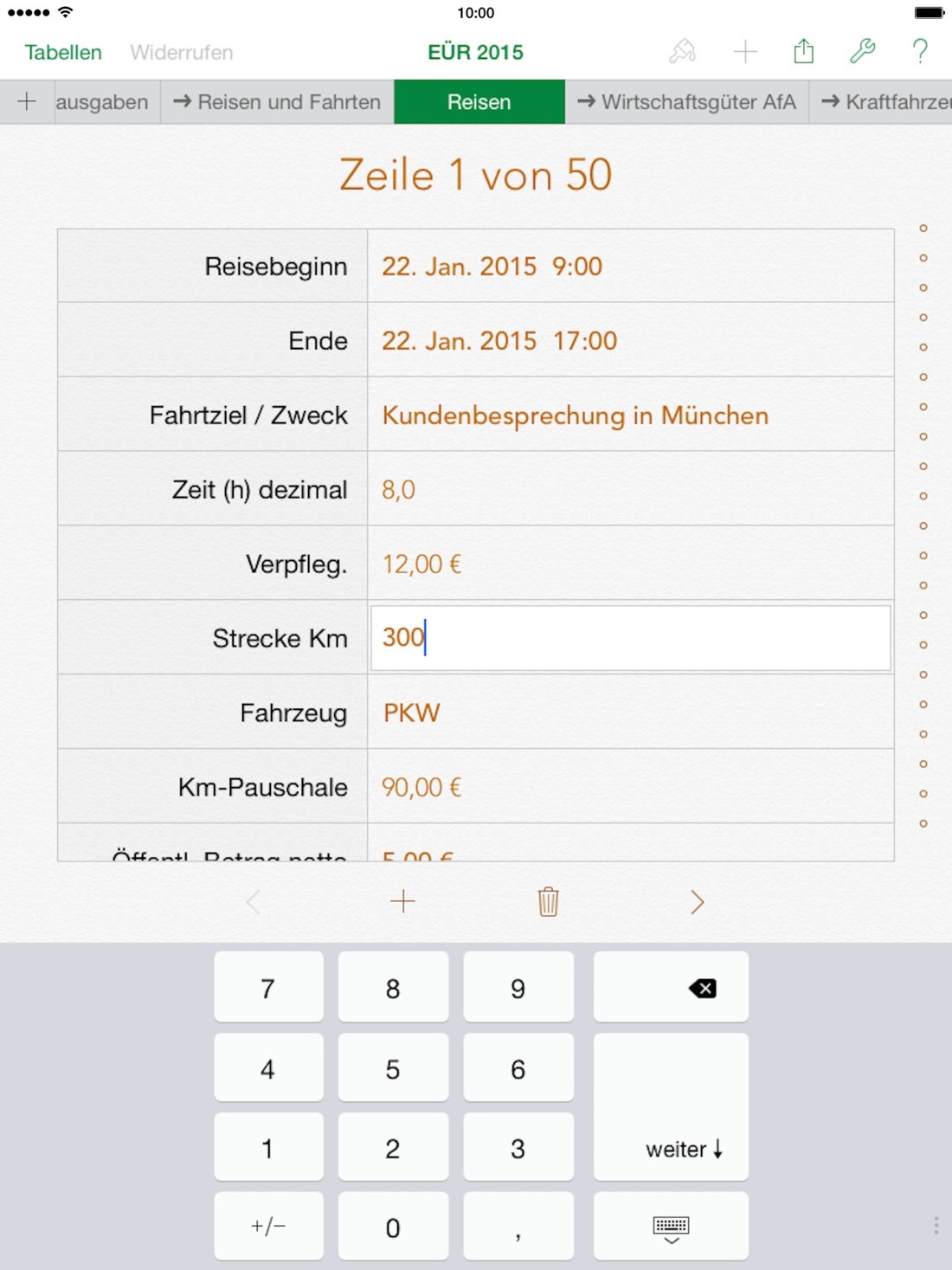Go to the next row with the right chevron

(698, 901)
